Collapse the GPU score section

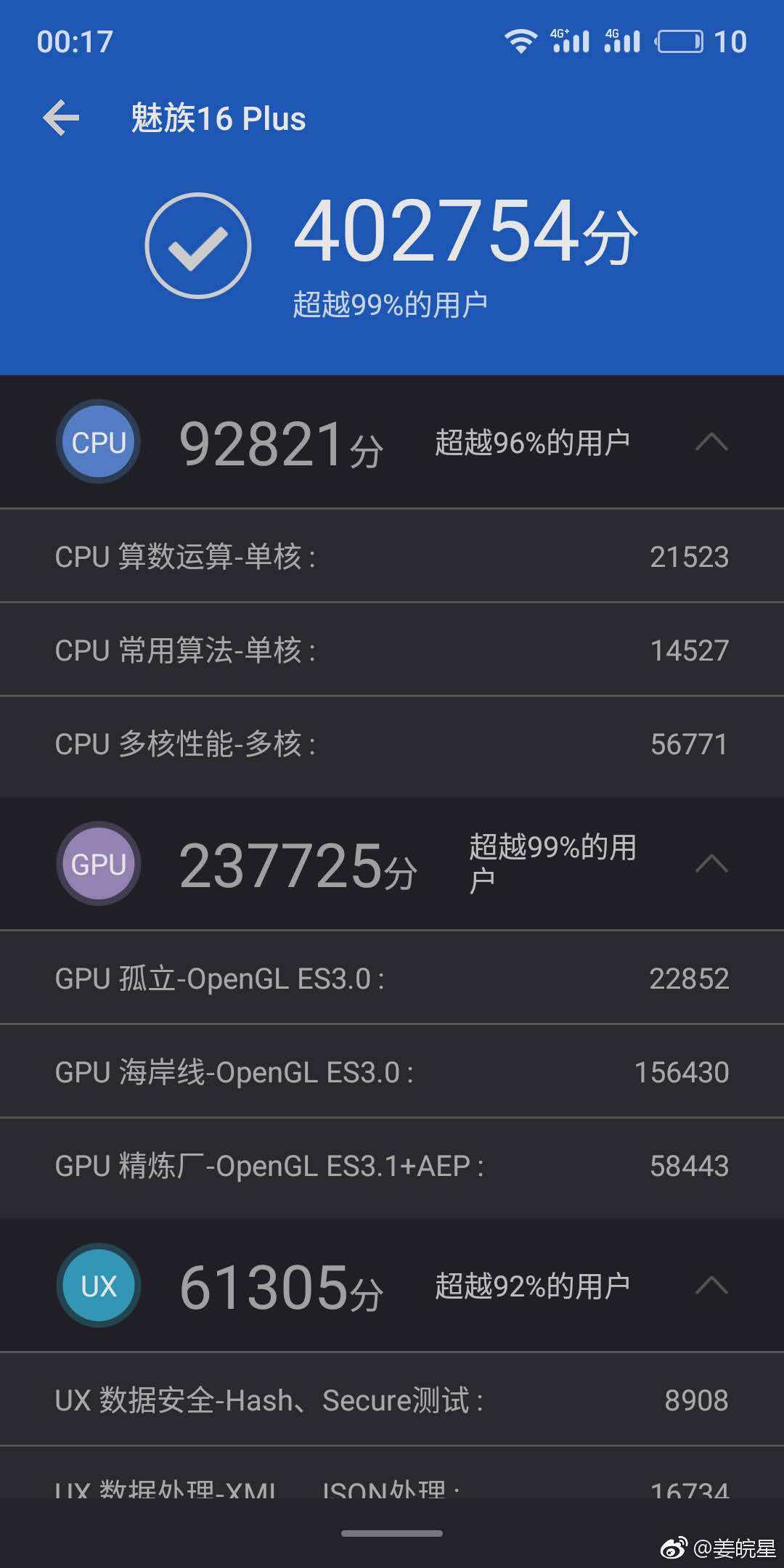point(711,864)
